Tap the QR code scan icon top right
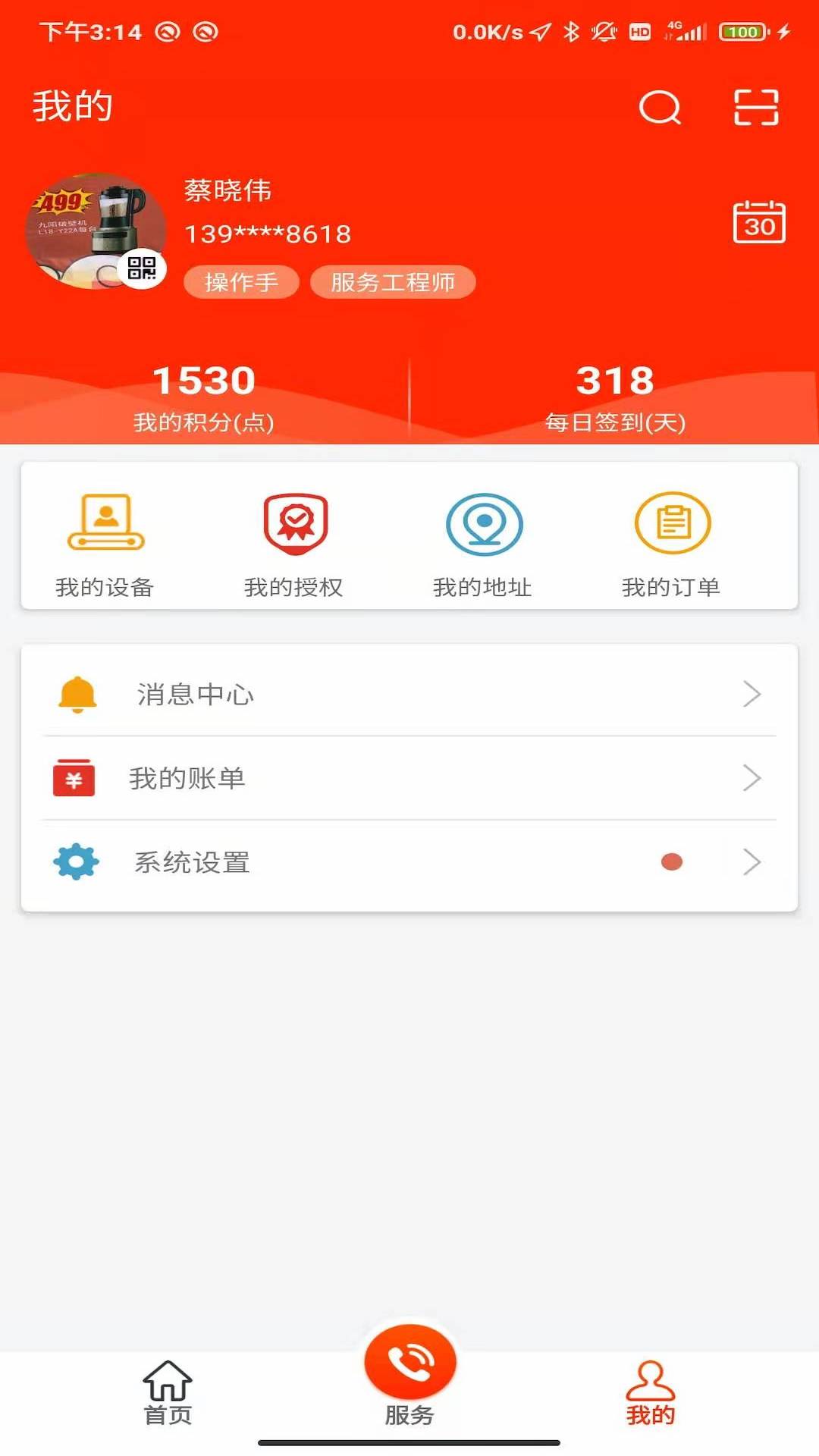This screenshot has width=819, height=1456. click(756, 107)
